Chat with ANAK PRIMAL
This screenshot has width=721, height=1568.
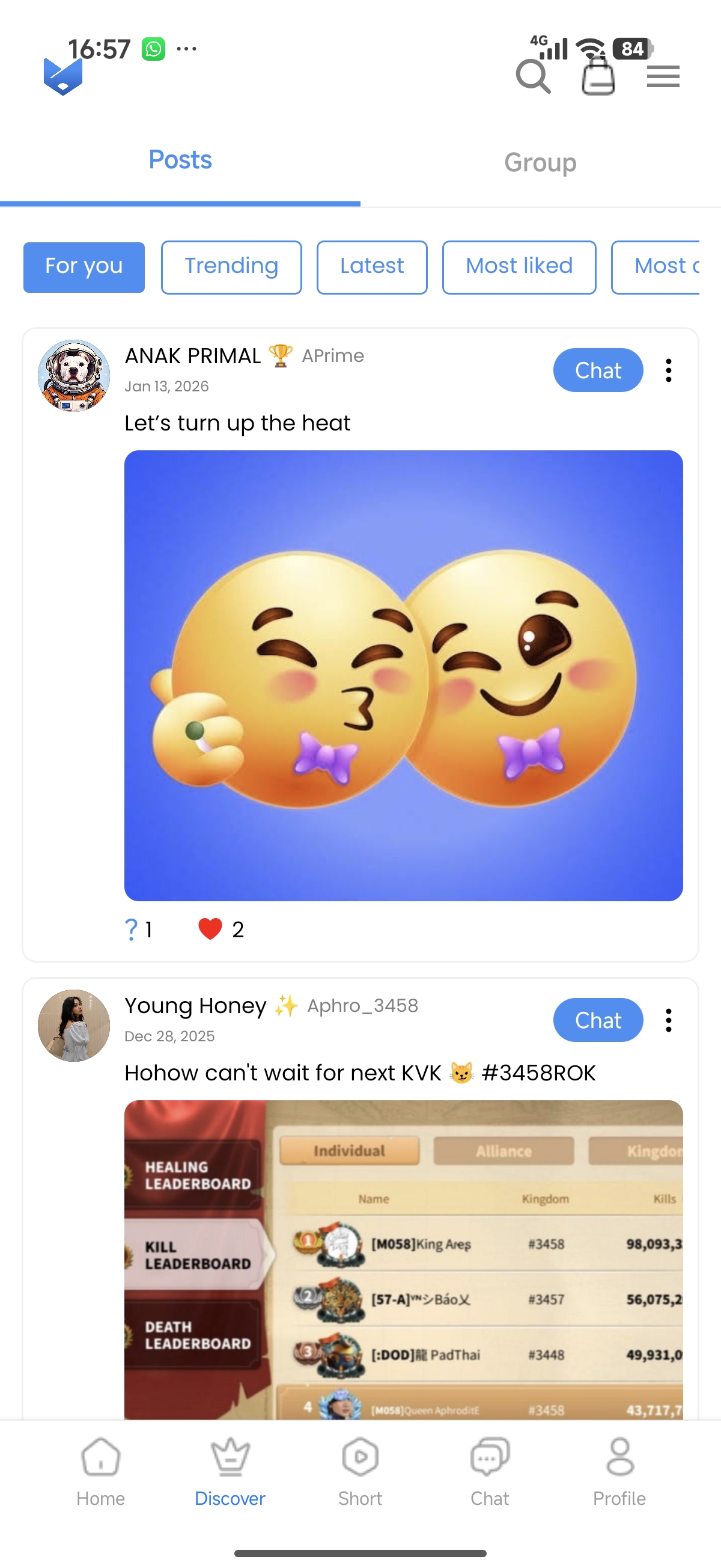click(597, 370)
